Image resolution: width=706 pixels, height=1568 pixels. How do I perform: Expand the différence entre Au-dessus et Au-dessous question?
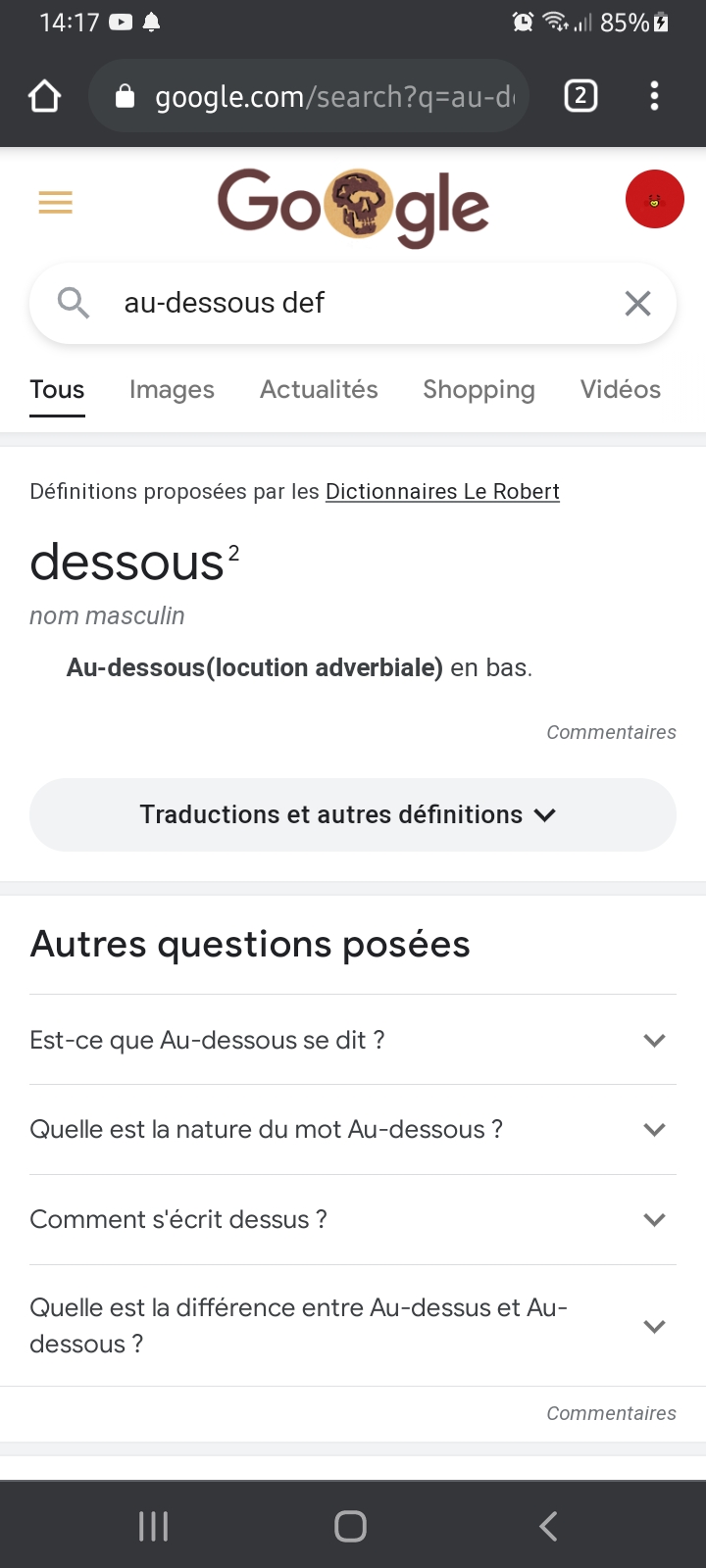click(353, 1326)
